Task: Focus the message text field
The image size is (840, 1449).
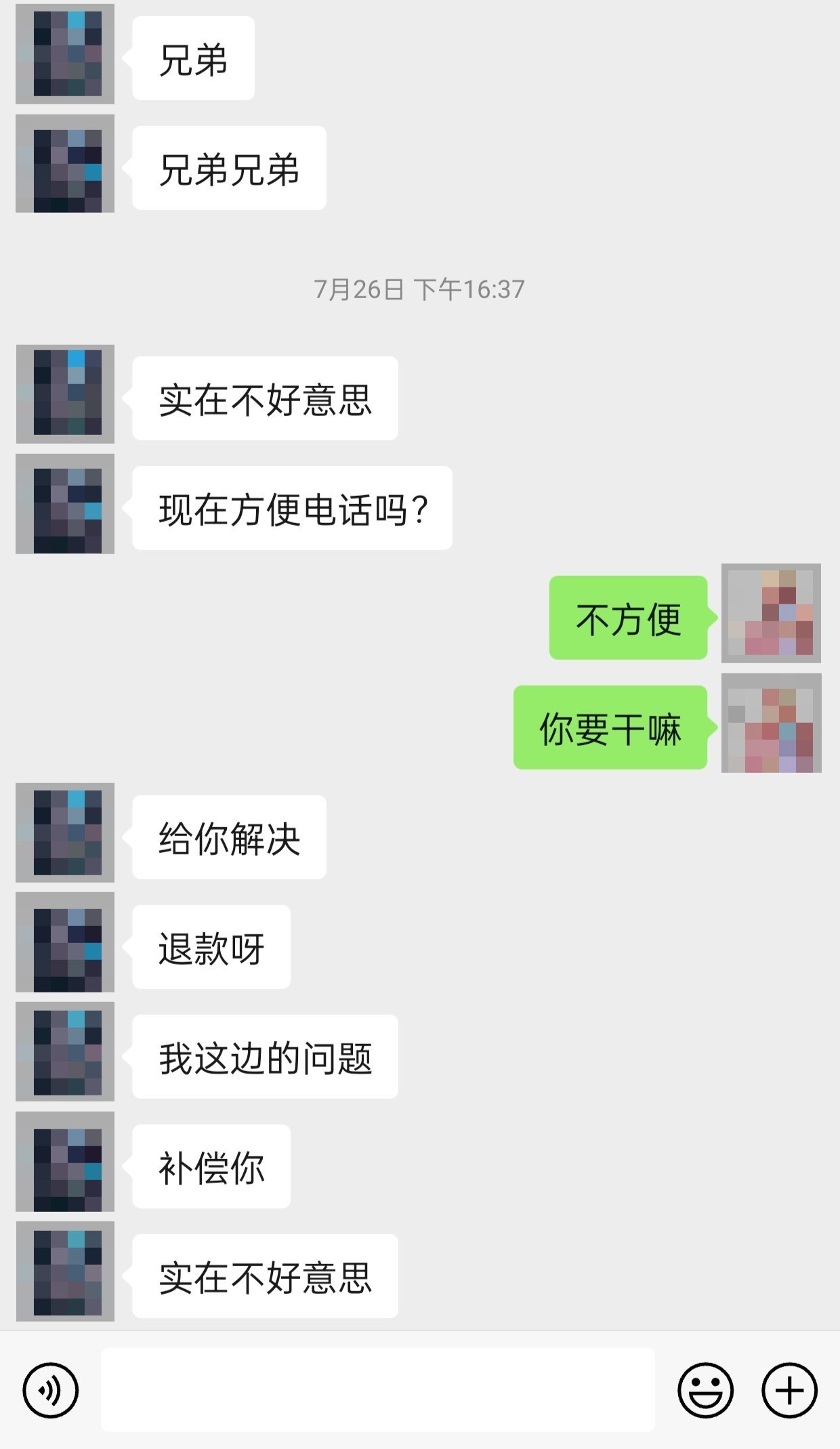Action: click(x=377, y=1390)
